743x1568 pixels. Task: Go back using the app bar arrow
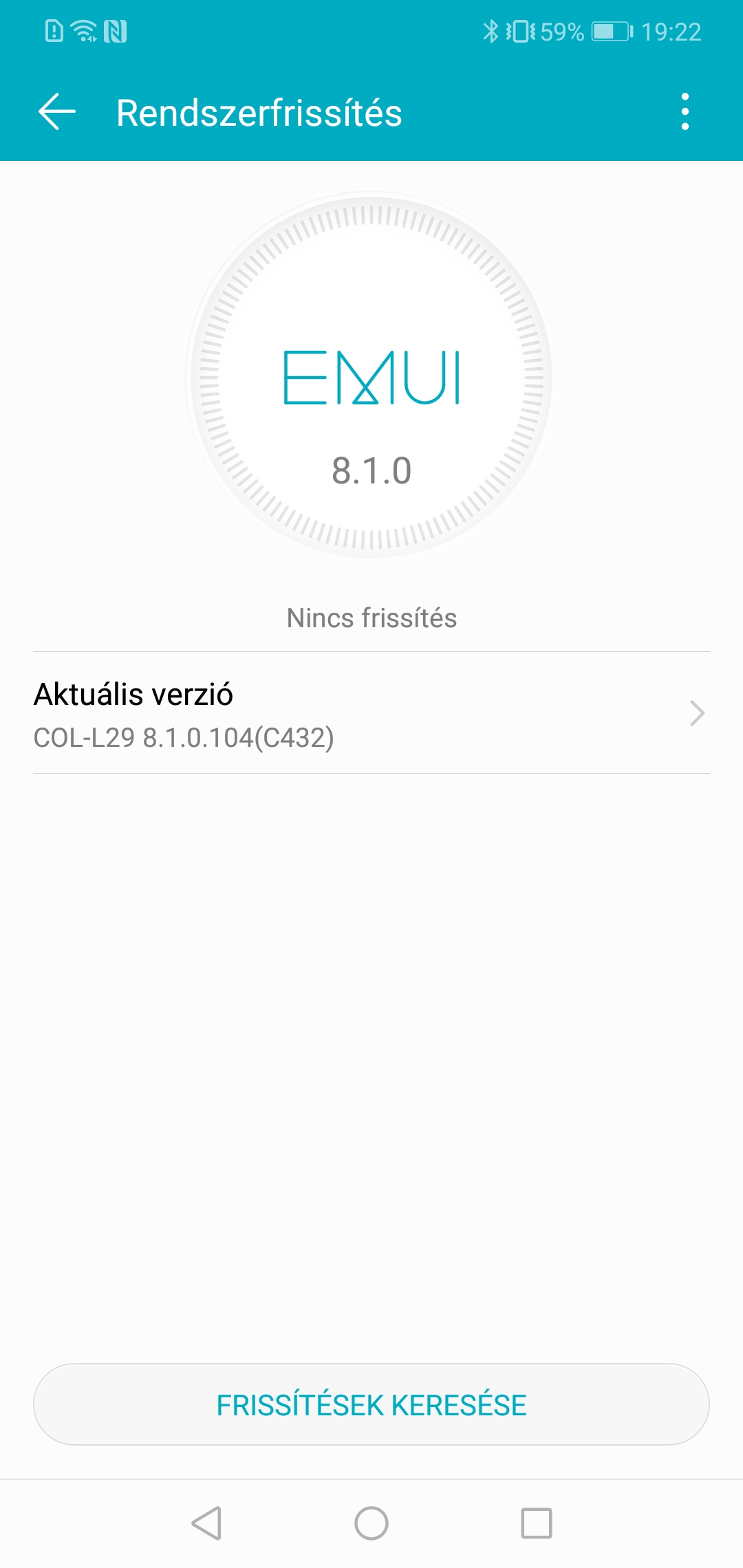(x=57, y=112)
